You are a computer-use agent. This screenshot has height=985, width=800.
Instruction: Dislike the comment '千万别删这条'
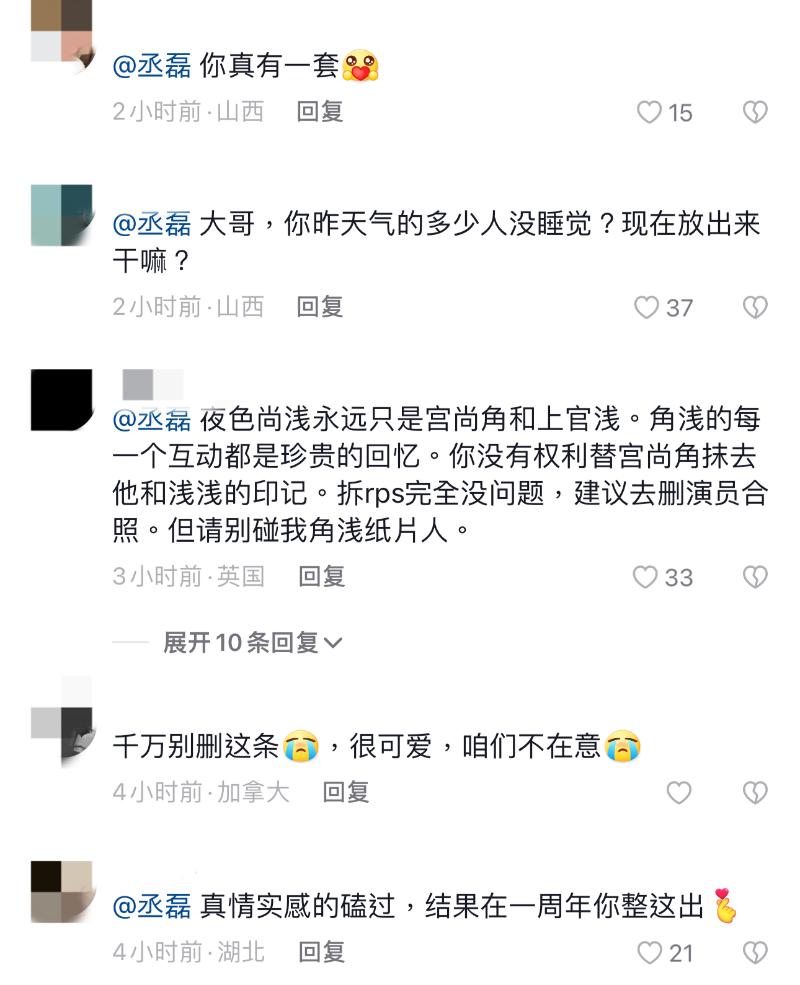(755, 793)
